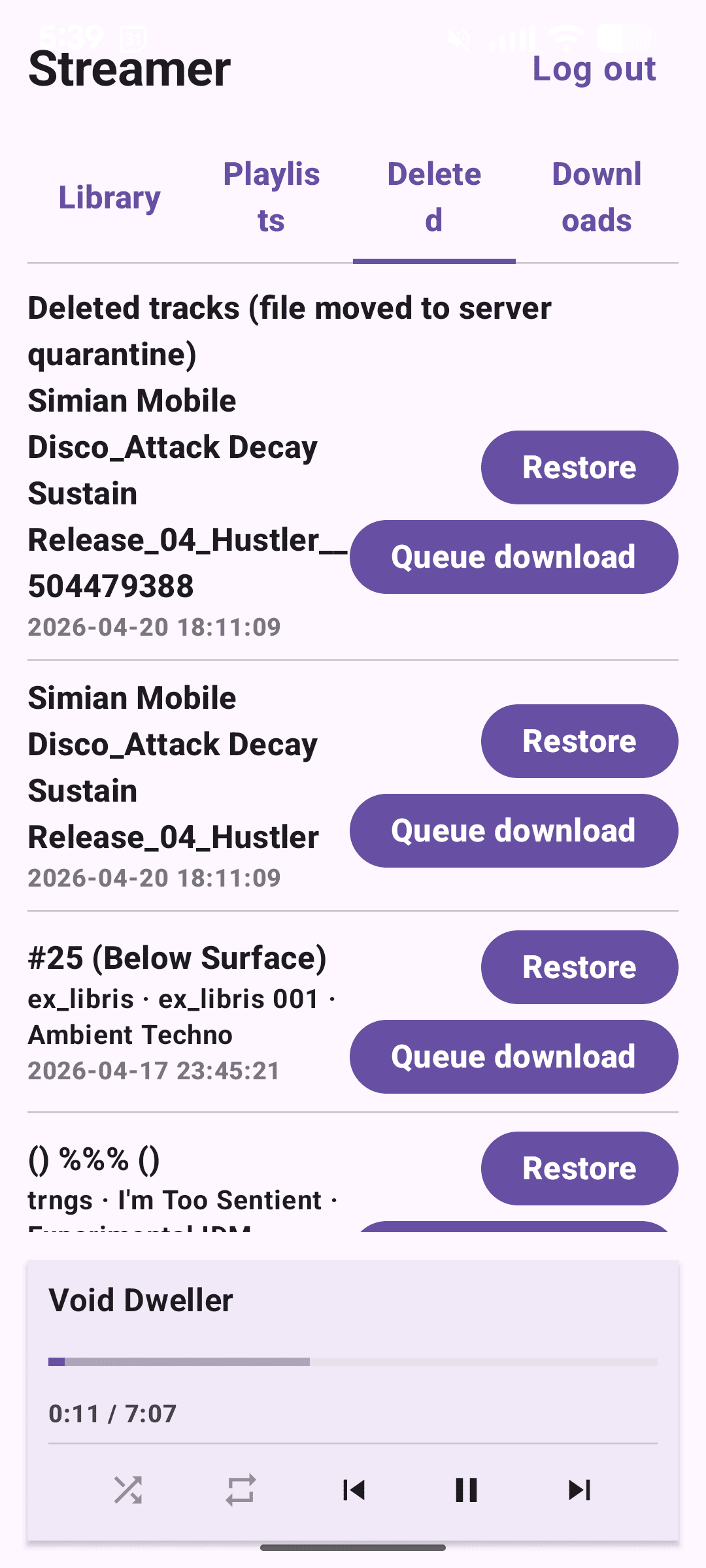Log out of Streamer

pyautogui.click(x=594, y=69)
